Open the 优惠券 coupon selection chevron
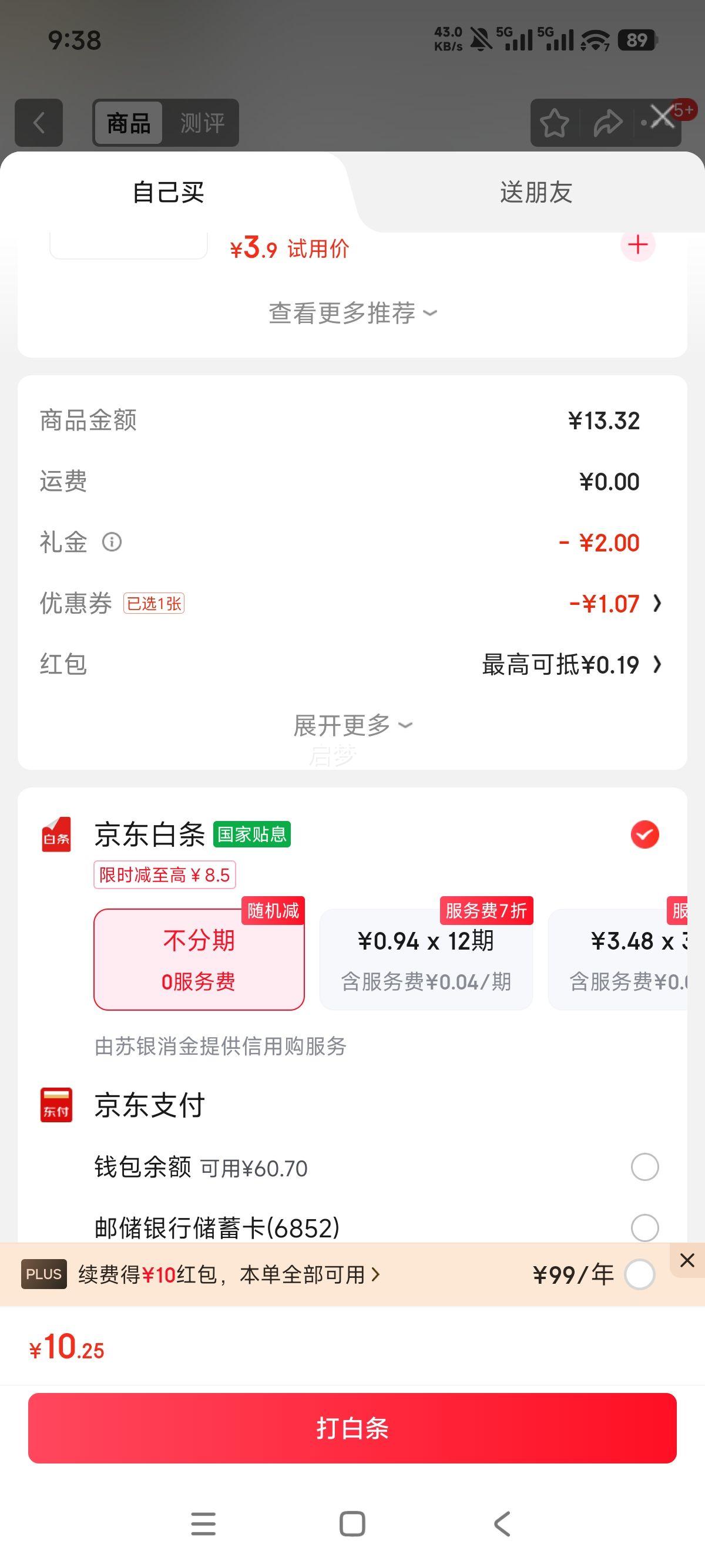Screen dimensions: 705x1568 [x=656, y=604]
